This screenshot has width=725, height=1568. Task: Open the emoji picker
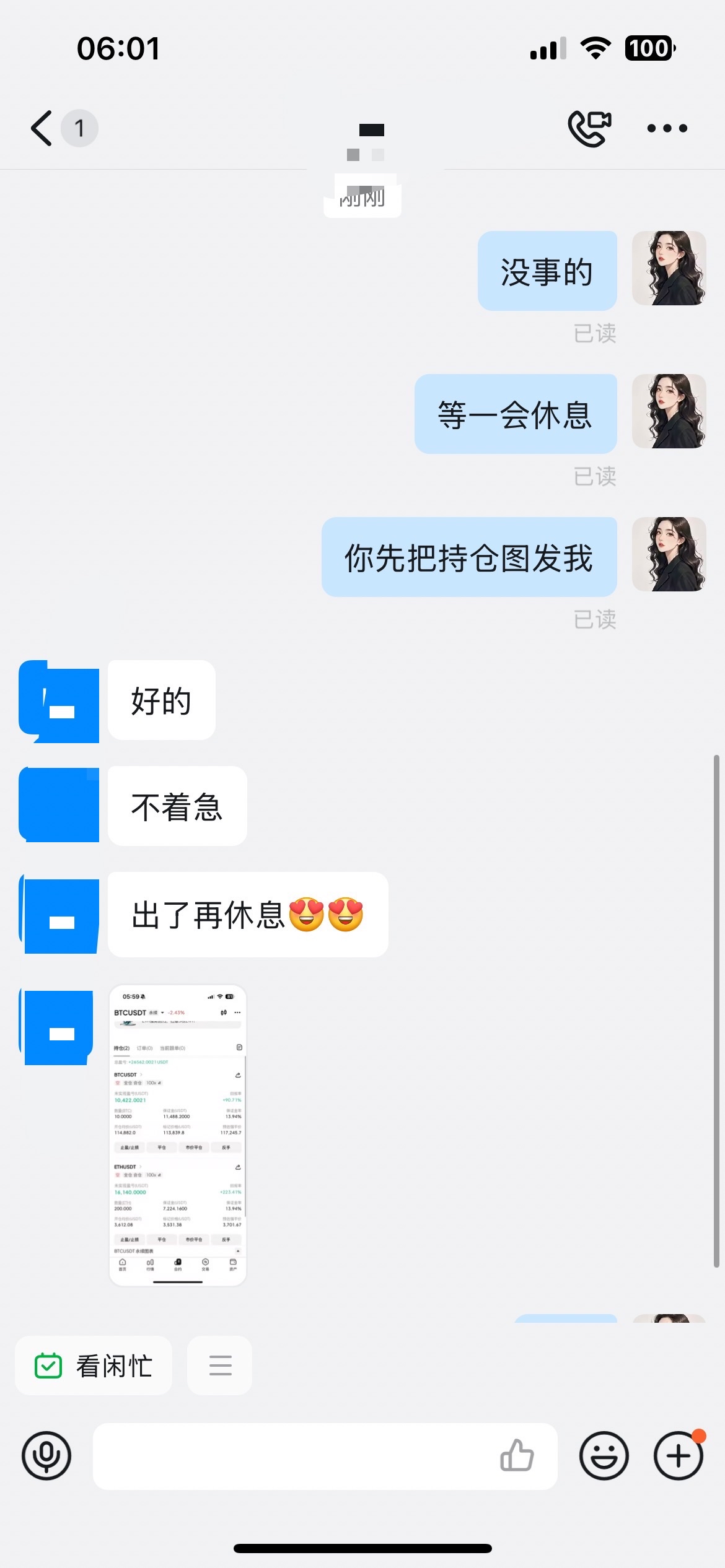[604, 1456]
